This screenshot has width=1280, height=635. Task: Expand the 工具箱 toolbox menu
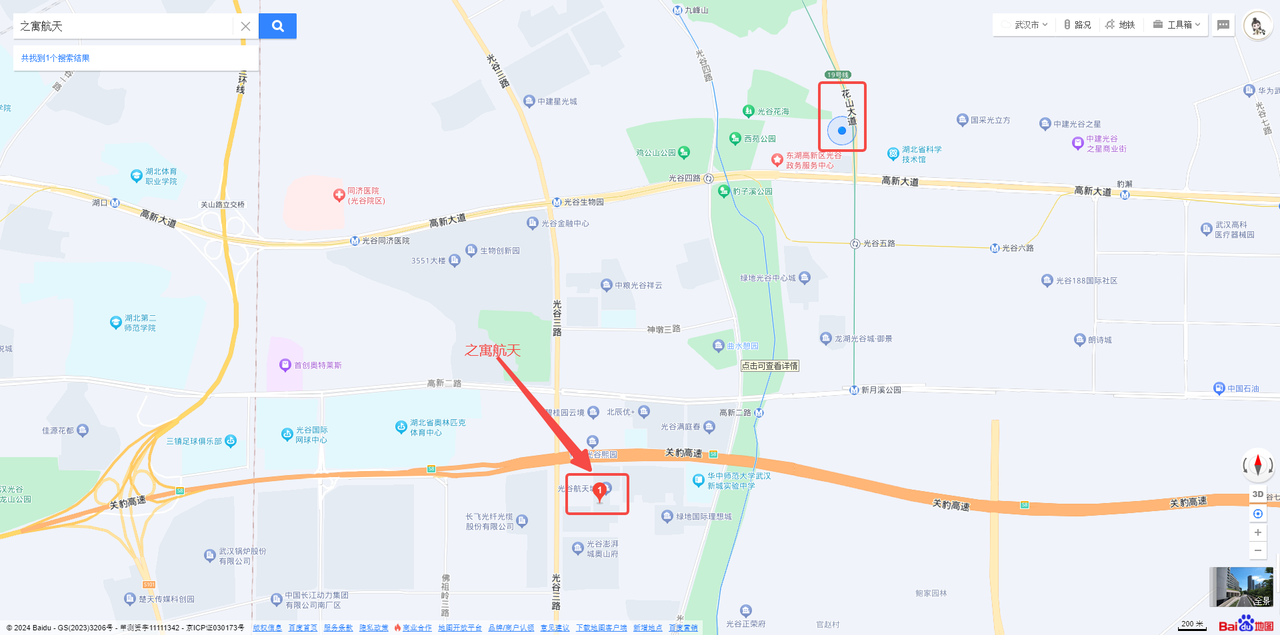click(x=1178, y=25)
